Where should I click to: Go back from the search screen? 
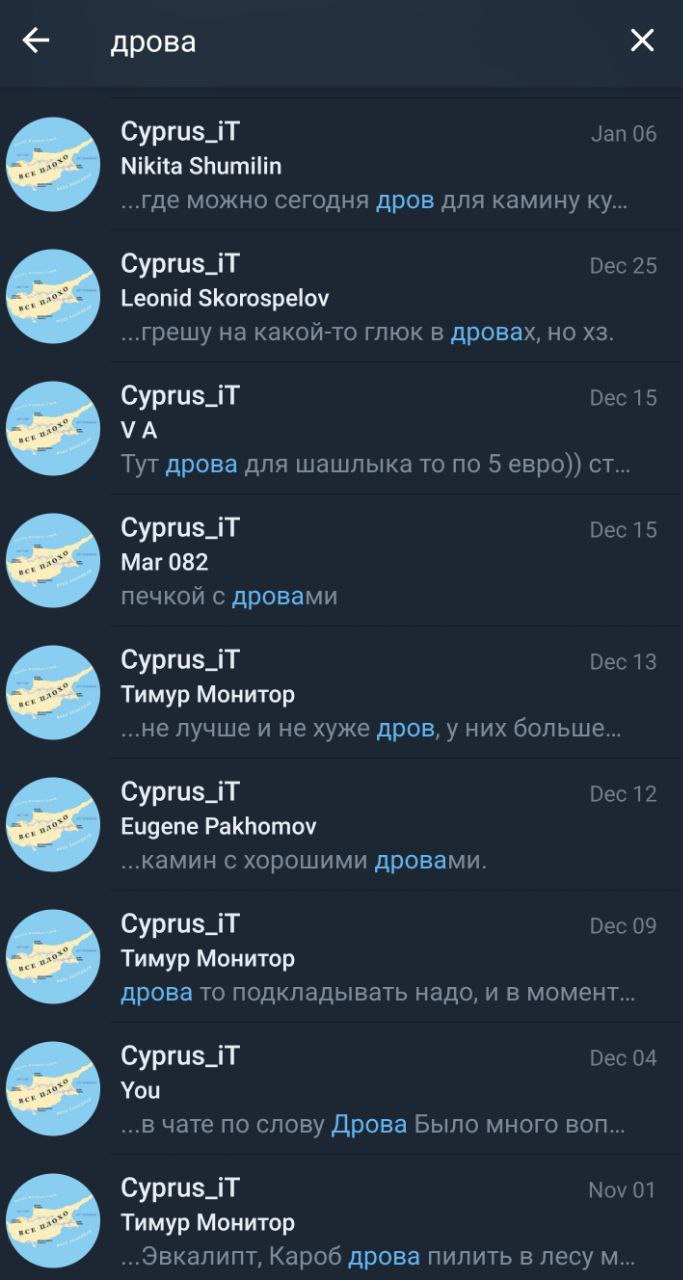tap(36, 41)
